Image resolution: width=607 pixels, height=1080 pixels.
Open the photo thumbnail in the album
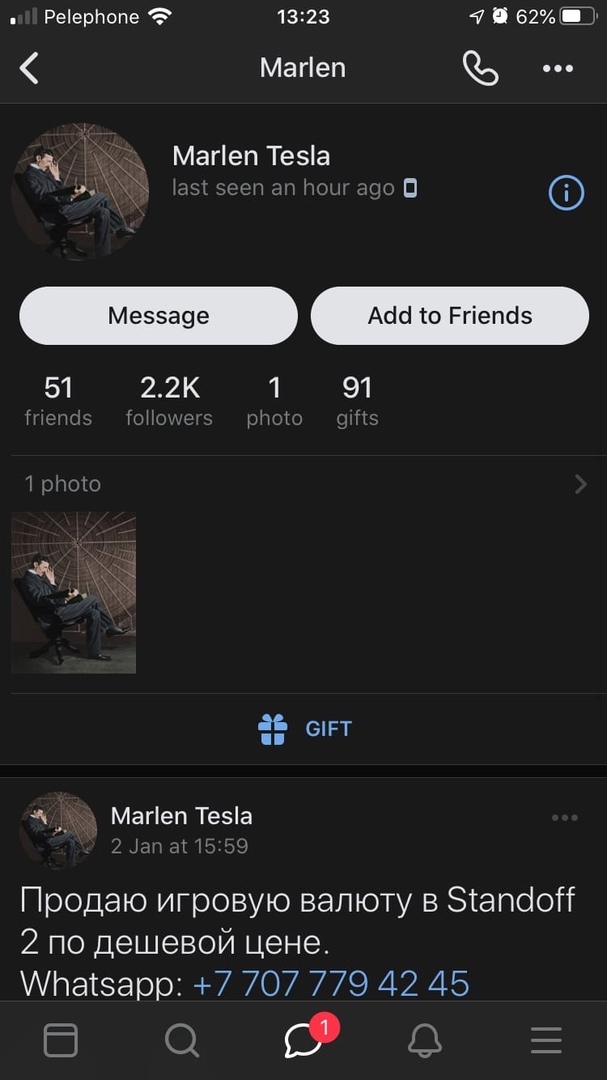click(73, 592)
